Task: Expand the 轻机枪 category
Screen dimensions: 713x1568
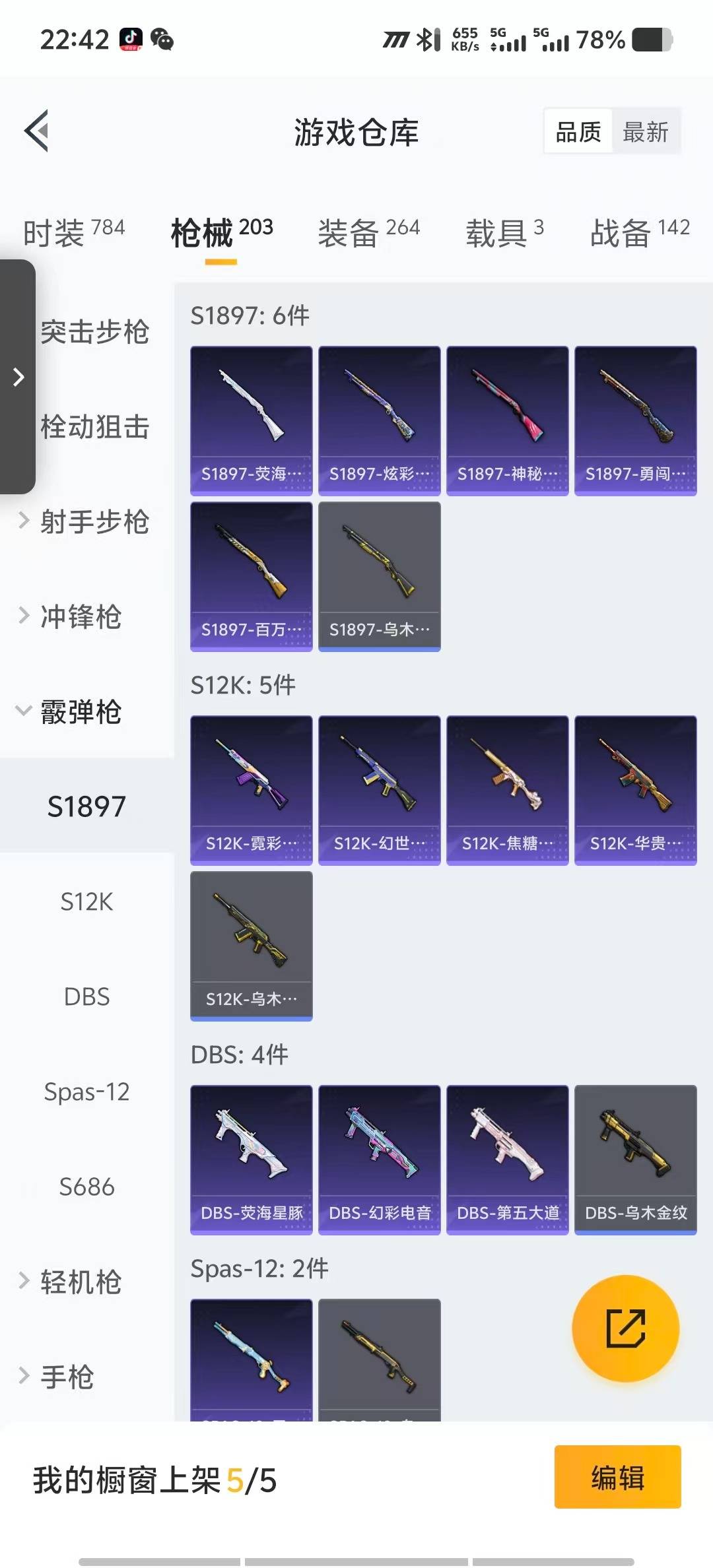Action: click(81, 1282)
